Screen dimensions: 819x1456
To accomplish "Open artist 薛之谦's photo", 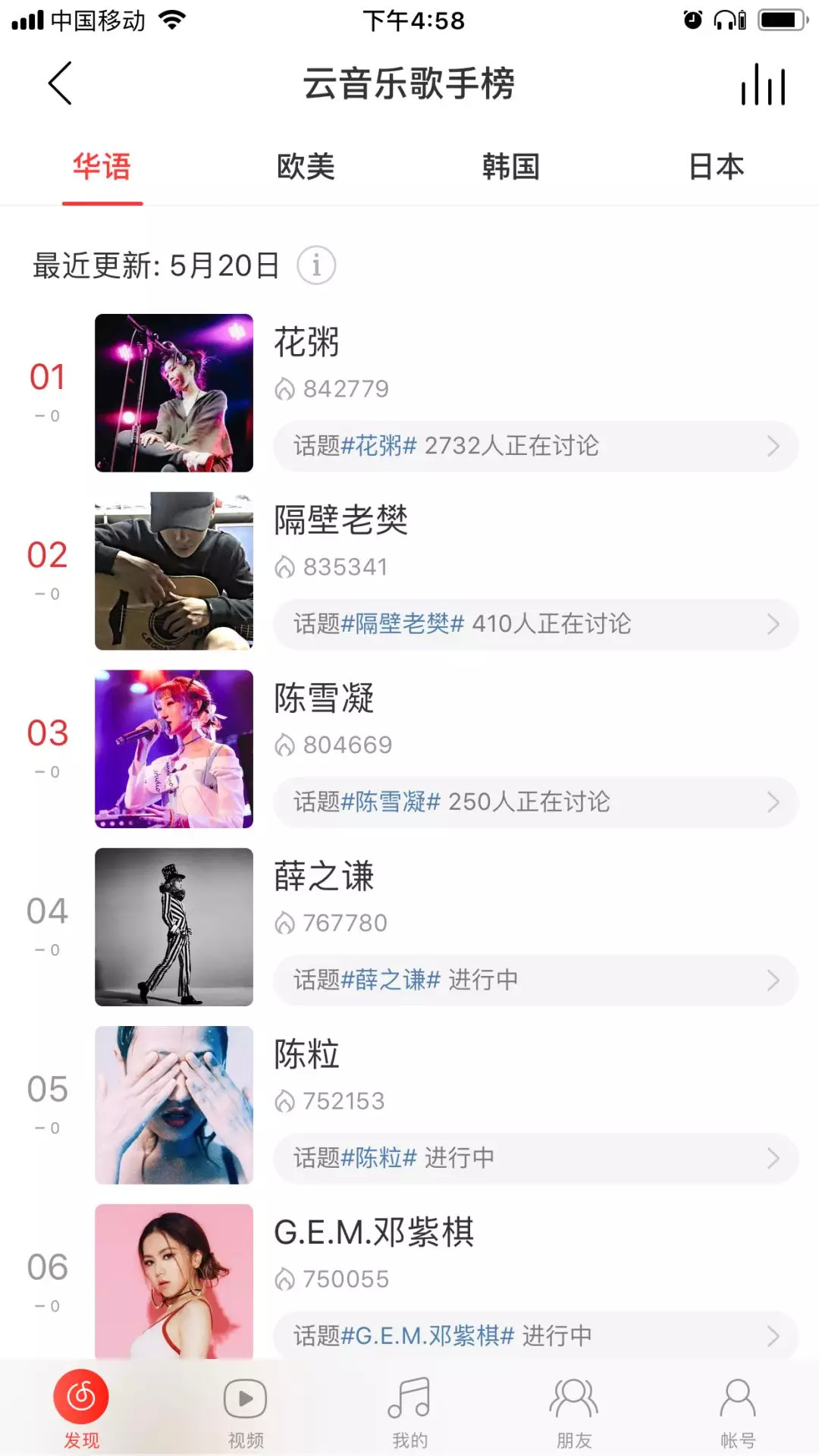I will (174, 927).
